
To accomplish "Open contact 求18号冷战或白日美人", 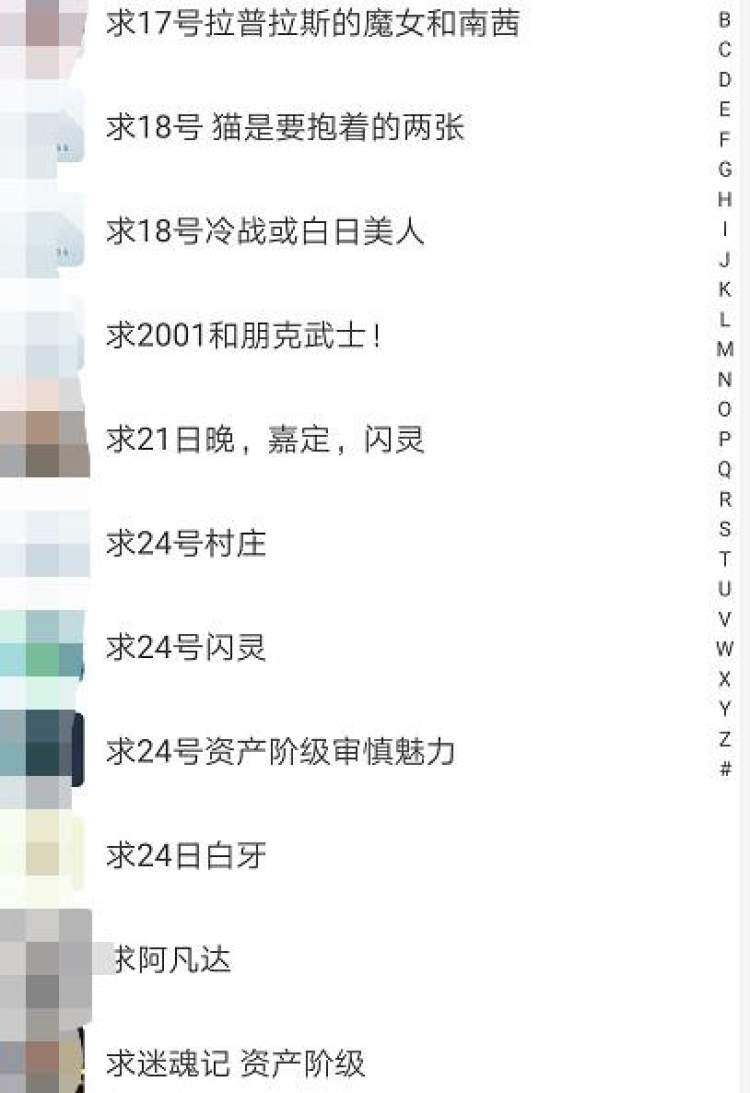I will (x=265, y=232).
